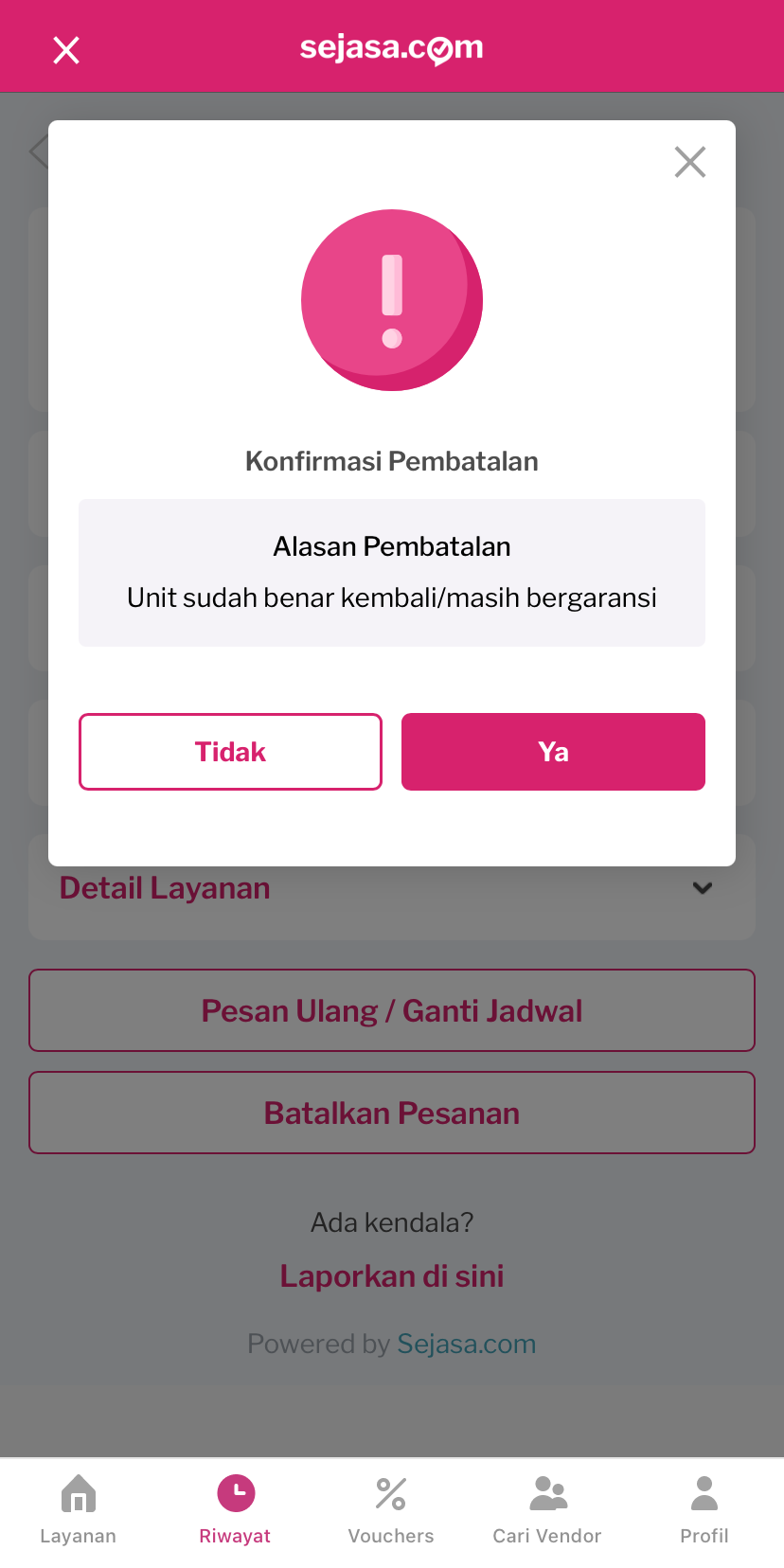Close the Sejasa page with the header X

[66, 49]
